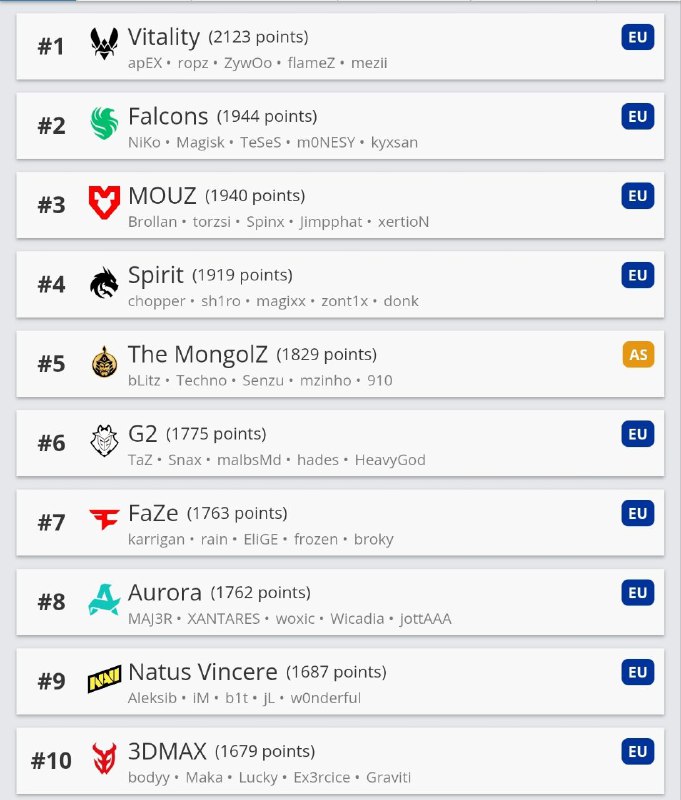Image resolution: width=681 pixels, height=800 pixels.
Task: Tap the G2 team entry
Action: tap(340, 443)
